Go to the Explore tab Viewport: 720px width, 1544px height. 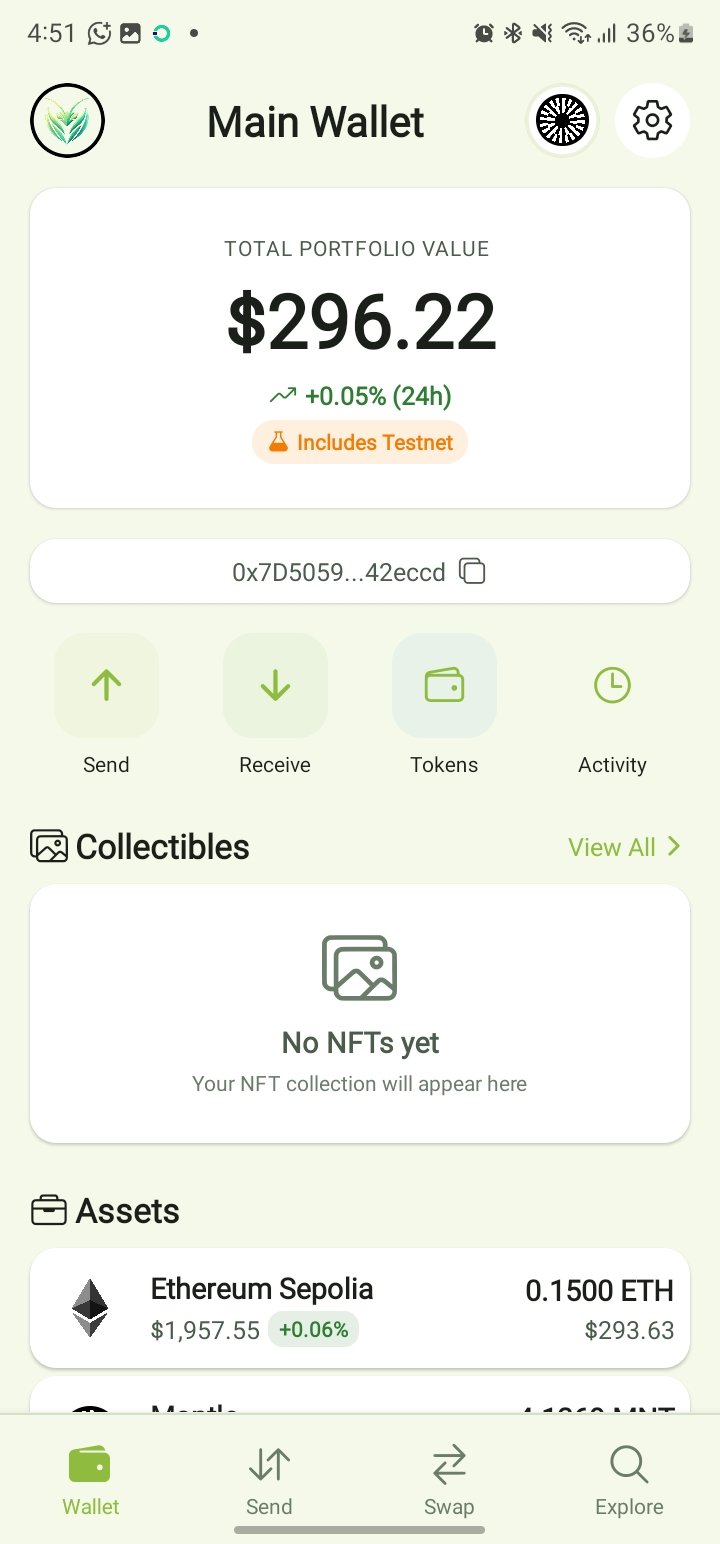click(629, 1481)
